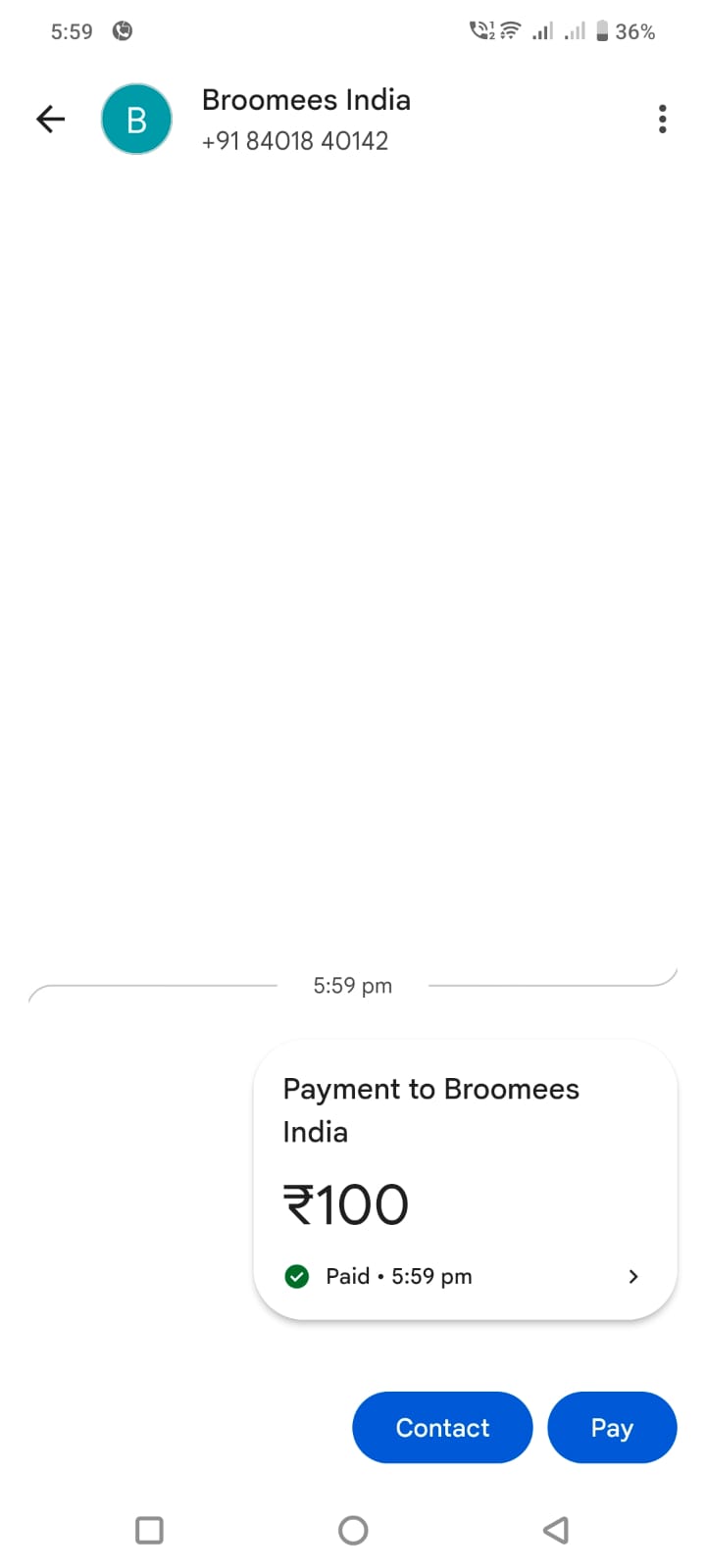Open recent apps from navigation bar
This screenshot has width=706, height=1568.
(x=149, y=1530)
